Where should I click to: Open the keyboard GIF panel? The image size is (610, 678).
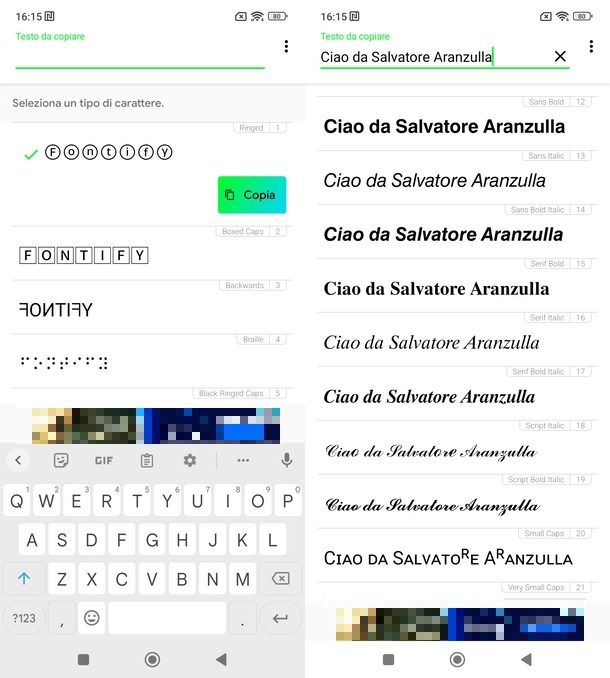104,460
